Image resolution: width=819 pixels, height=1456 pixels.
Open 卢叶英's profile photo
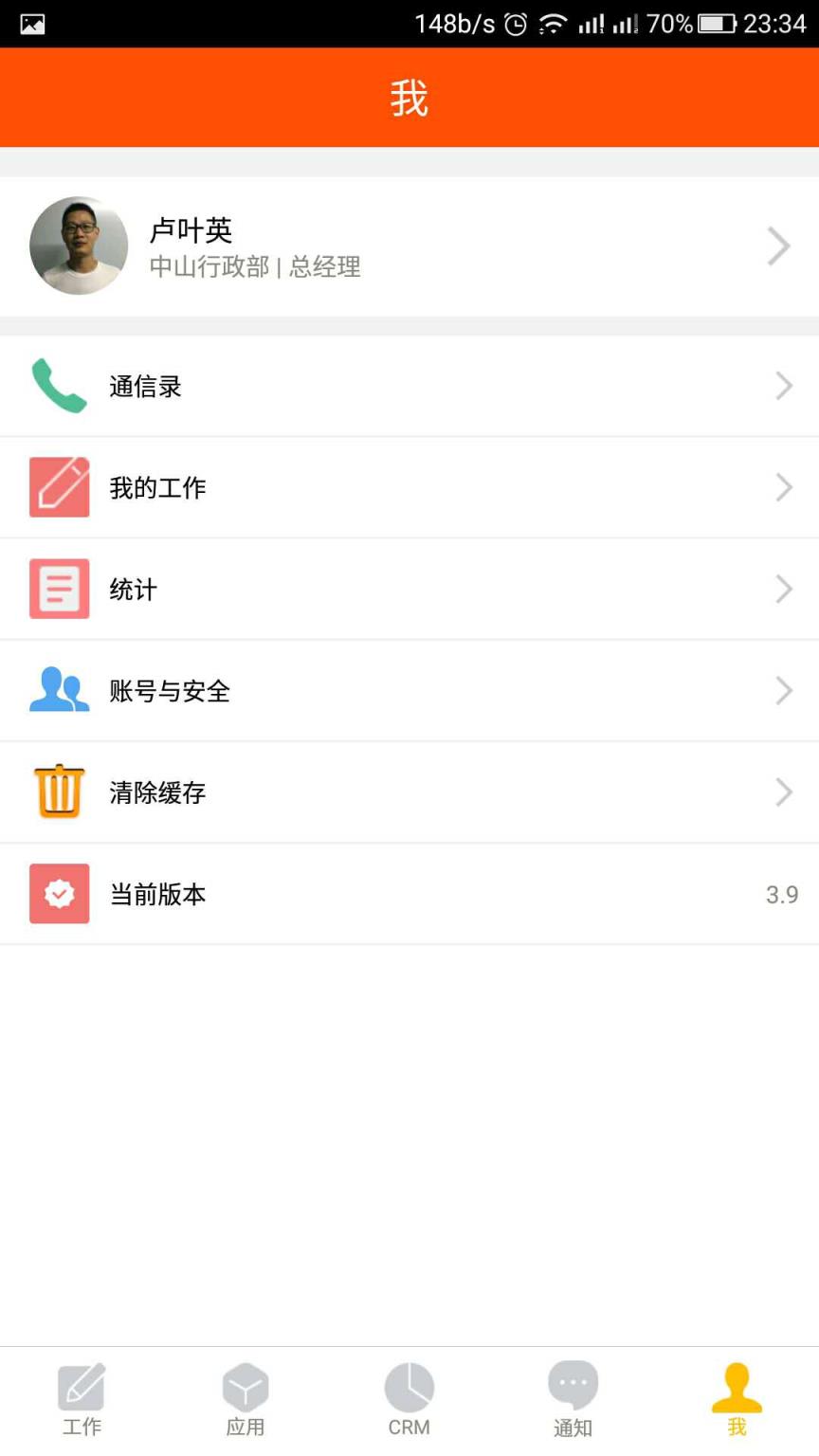pyautogui.click(x=79, y=246)
